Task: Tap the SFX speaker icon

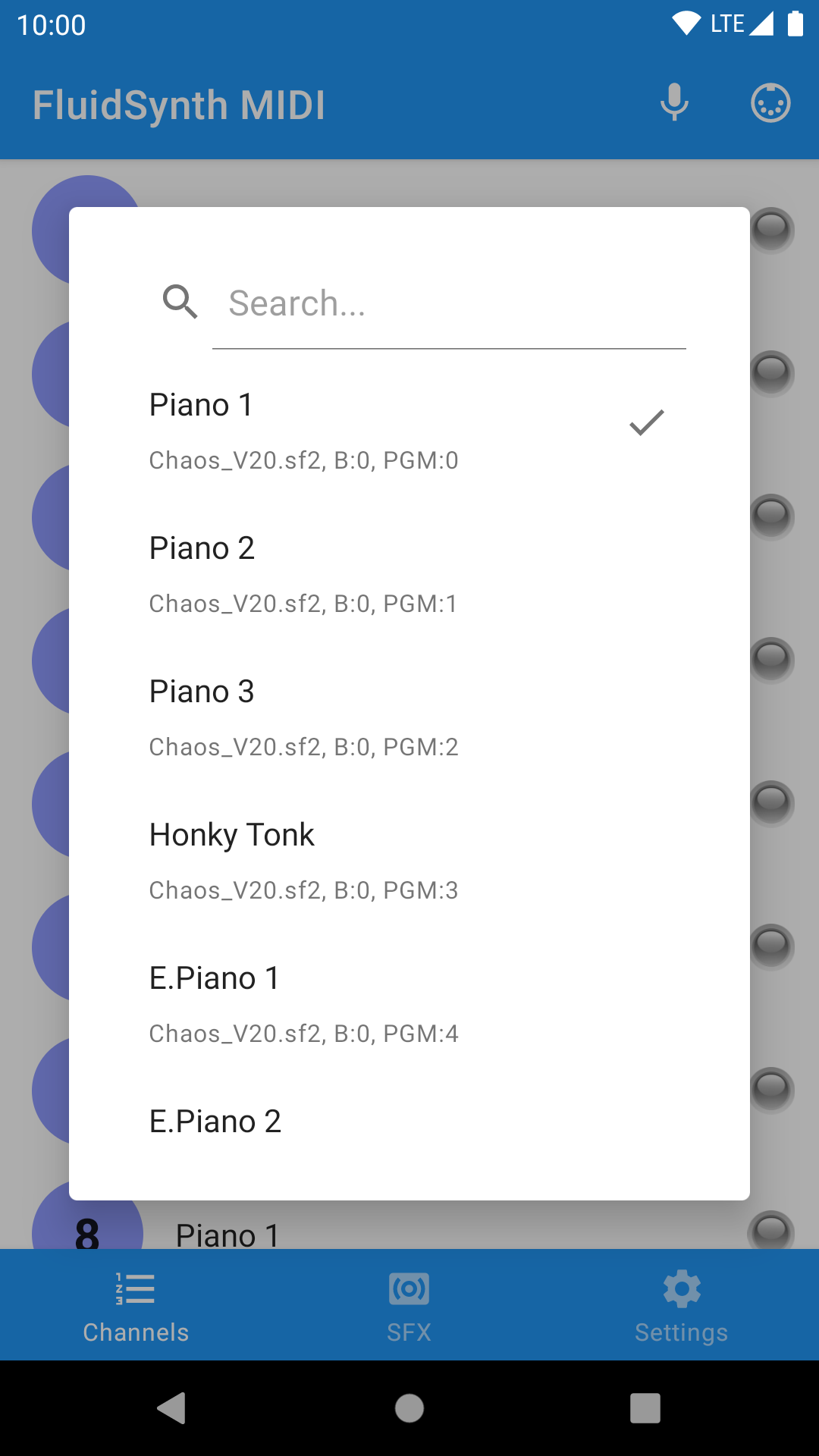Action: tap(409, 1288)
